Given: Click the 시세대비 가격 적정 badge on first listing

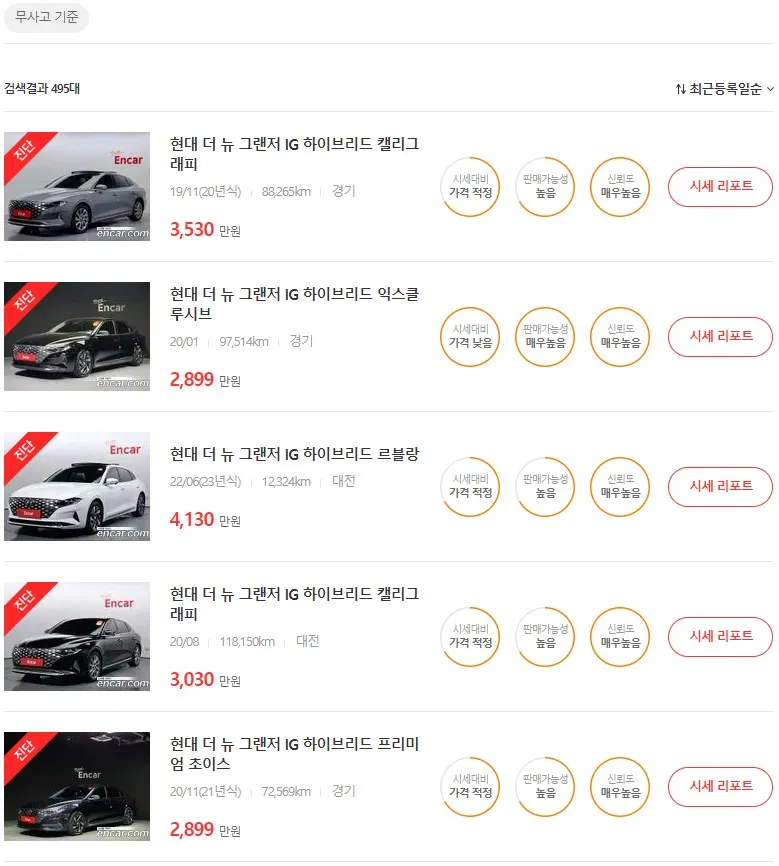Looking at the screenshot, I should pyautogui.click(x=470, y=187).
